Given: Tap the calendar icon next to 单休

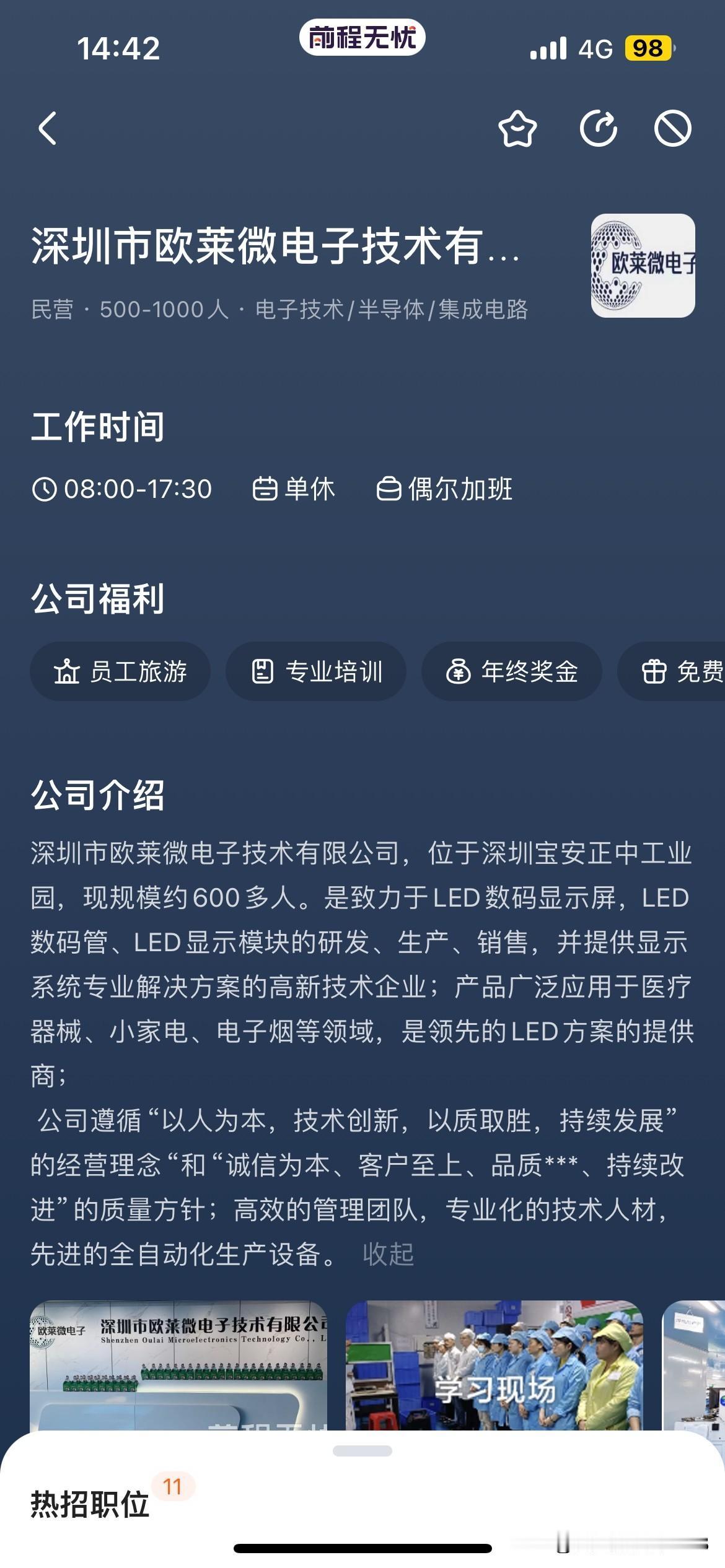Looking at the screenshot, I should point(265,489).
